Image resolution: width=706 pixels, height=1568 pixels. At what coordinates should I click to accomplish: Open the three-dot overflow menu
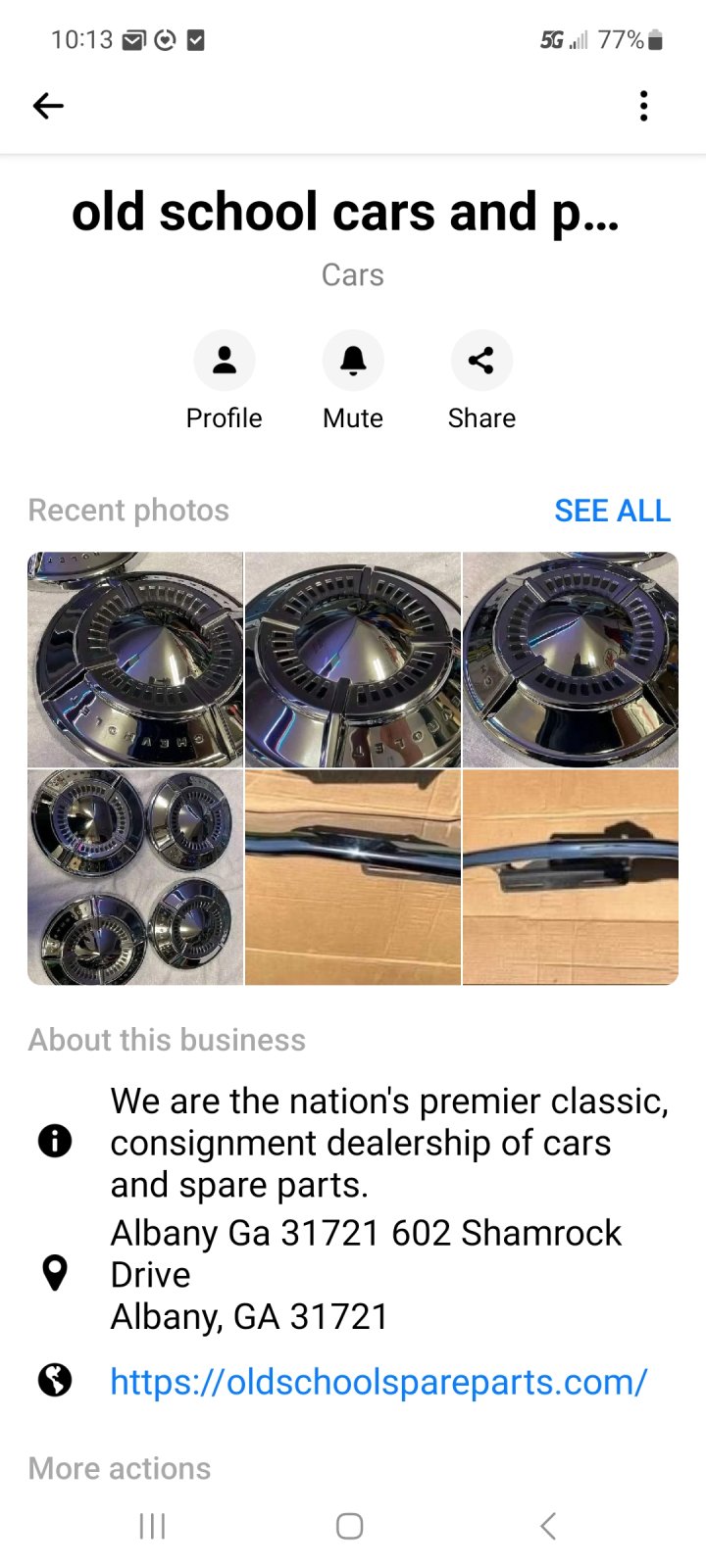click(x=643, y=106)
